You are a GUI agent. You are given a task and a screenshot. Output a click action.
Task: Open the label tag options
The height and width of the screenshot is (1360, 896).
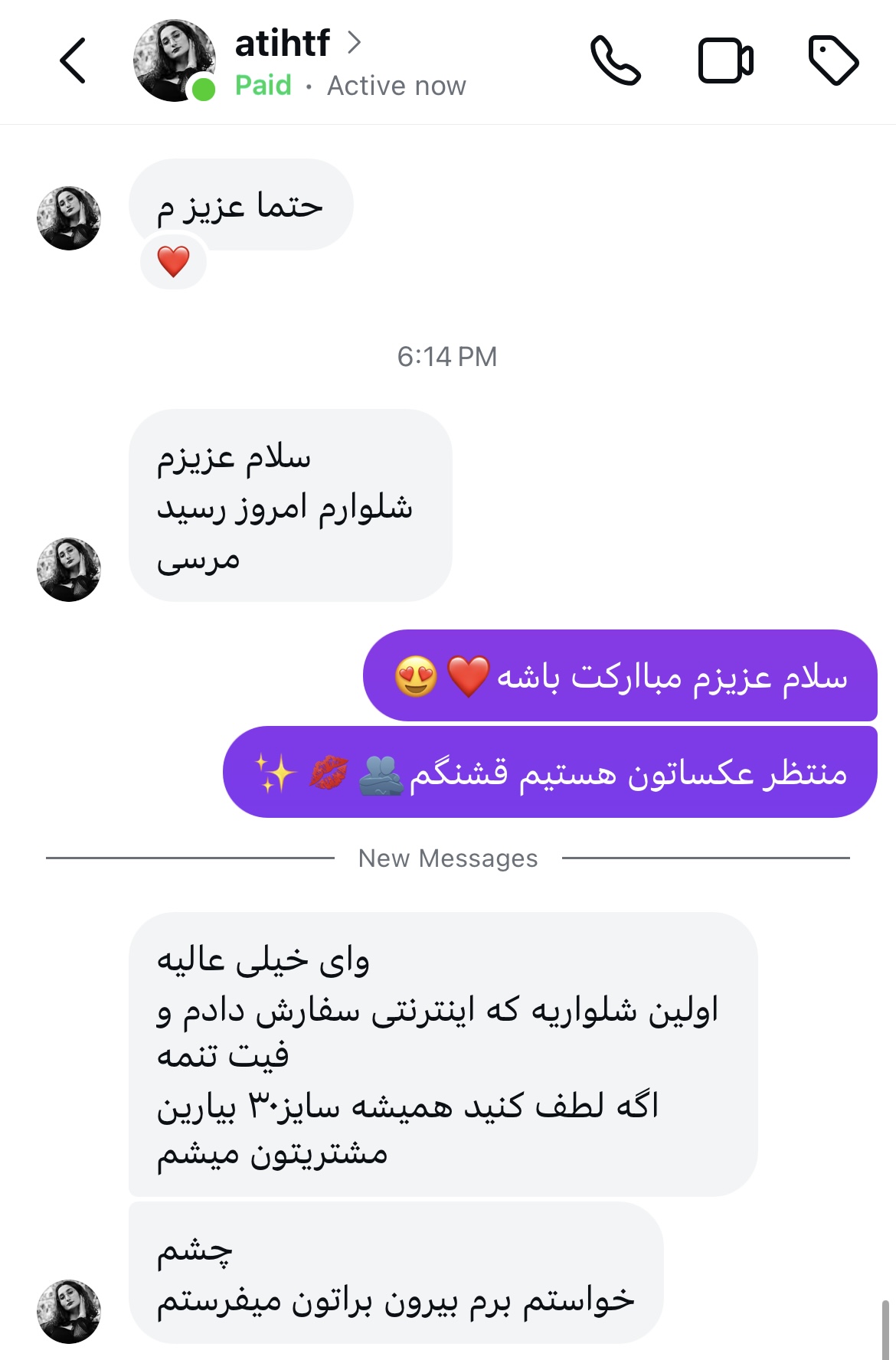[x=833, y=60]
